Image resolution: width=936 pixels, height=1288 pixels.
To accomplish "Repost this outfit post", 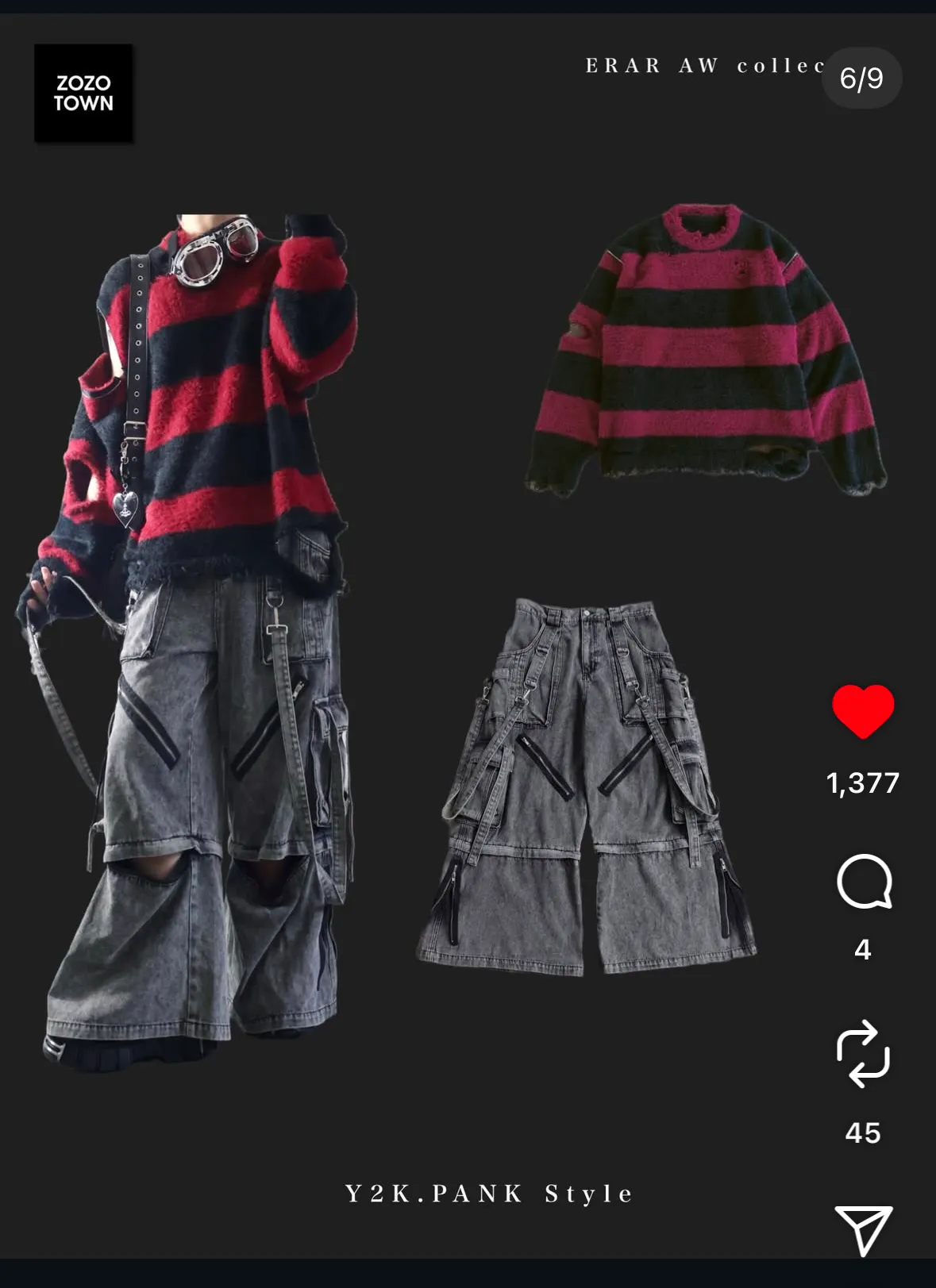I will [x=863, y=1053].
